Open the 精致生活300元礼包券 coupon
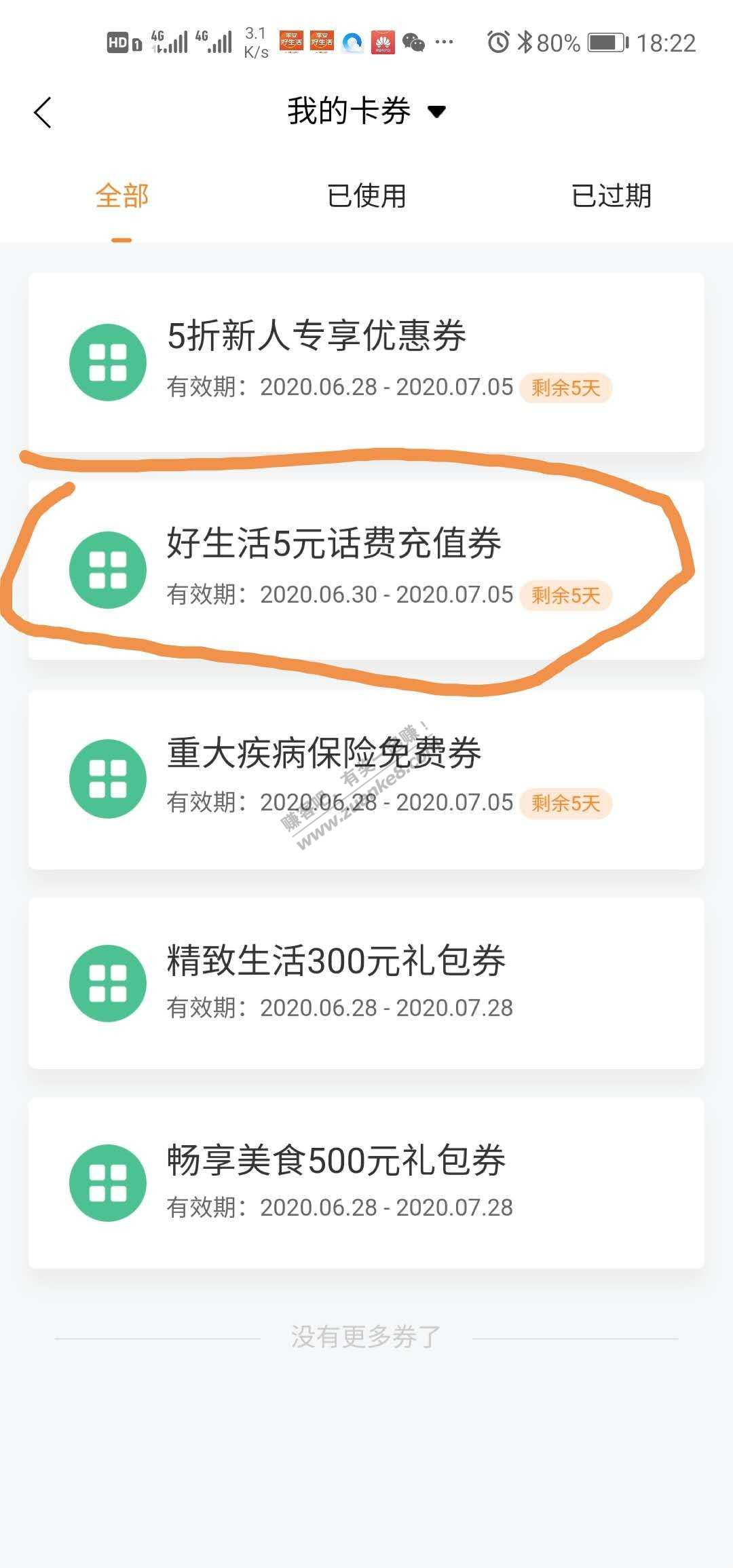Screen dimensions: 733x1568 pyautogui.click(x=366, y=982)
